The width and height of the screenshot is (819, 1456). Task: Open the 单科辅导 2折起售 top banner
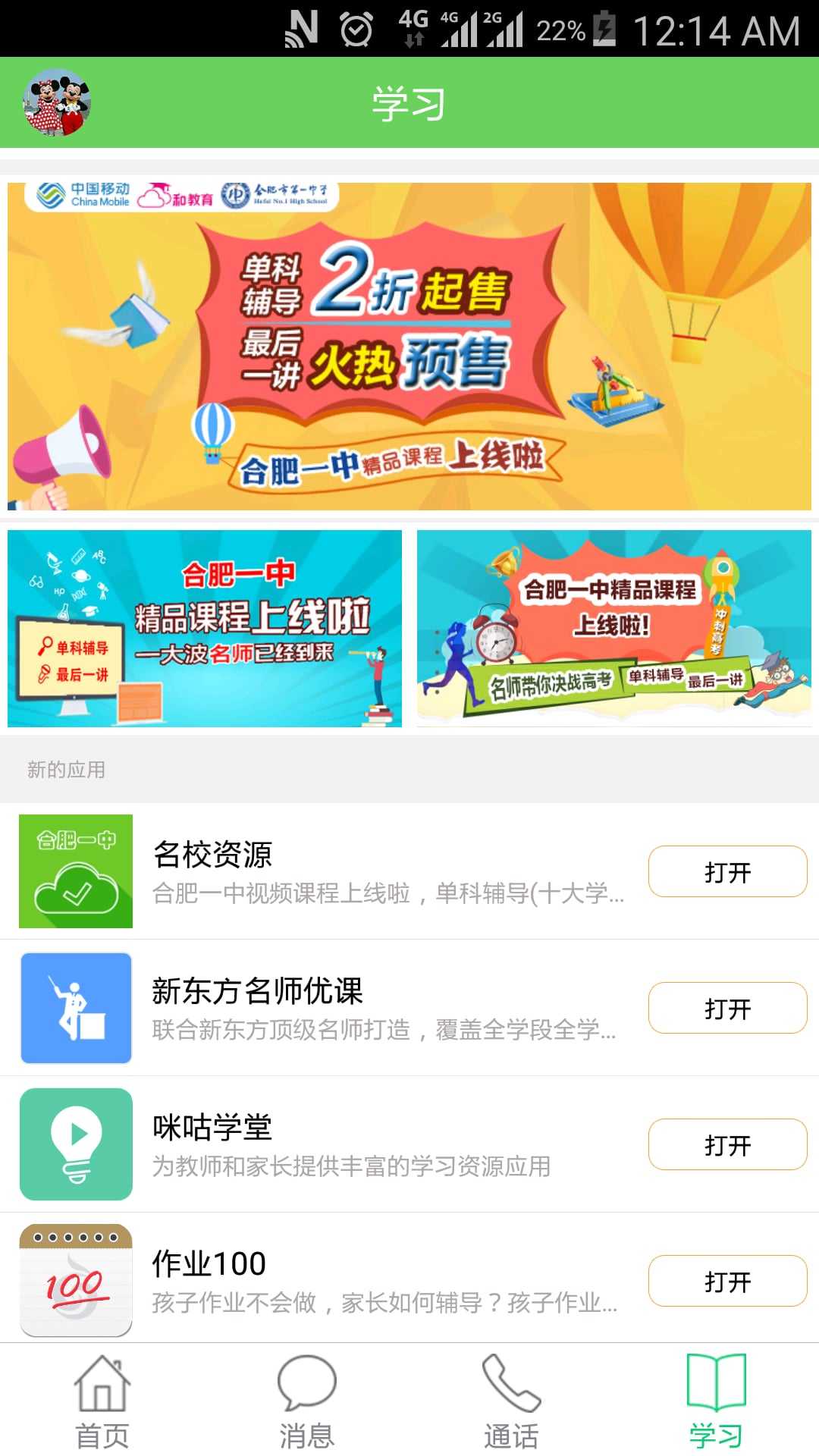point(409,346)
